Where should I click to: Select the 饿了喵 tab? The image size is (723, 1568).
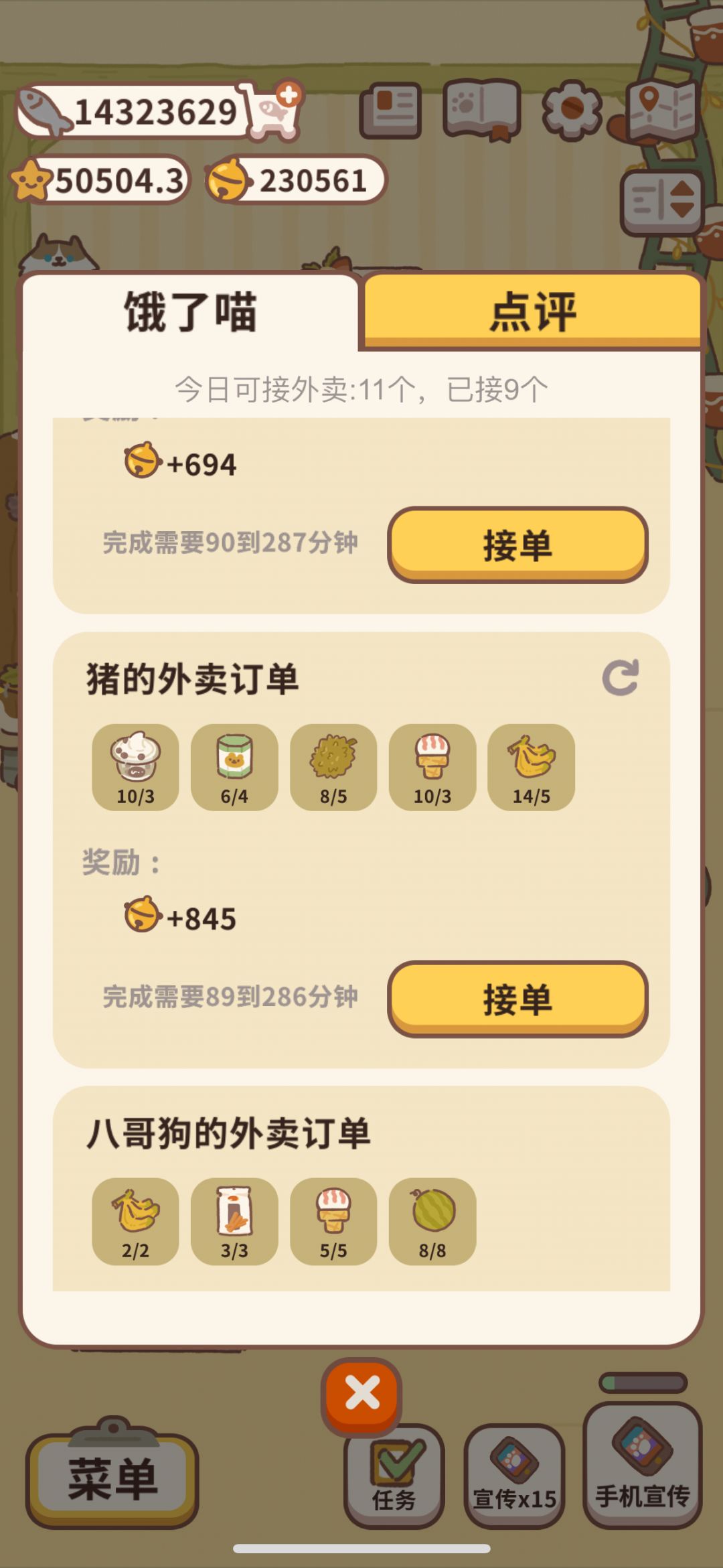click(x=191, y=312)
